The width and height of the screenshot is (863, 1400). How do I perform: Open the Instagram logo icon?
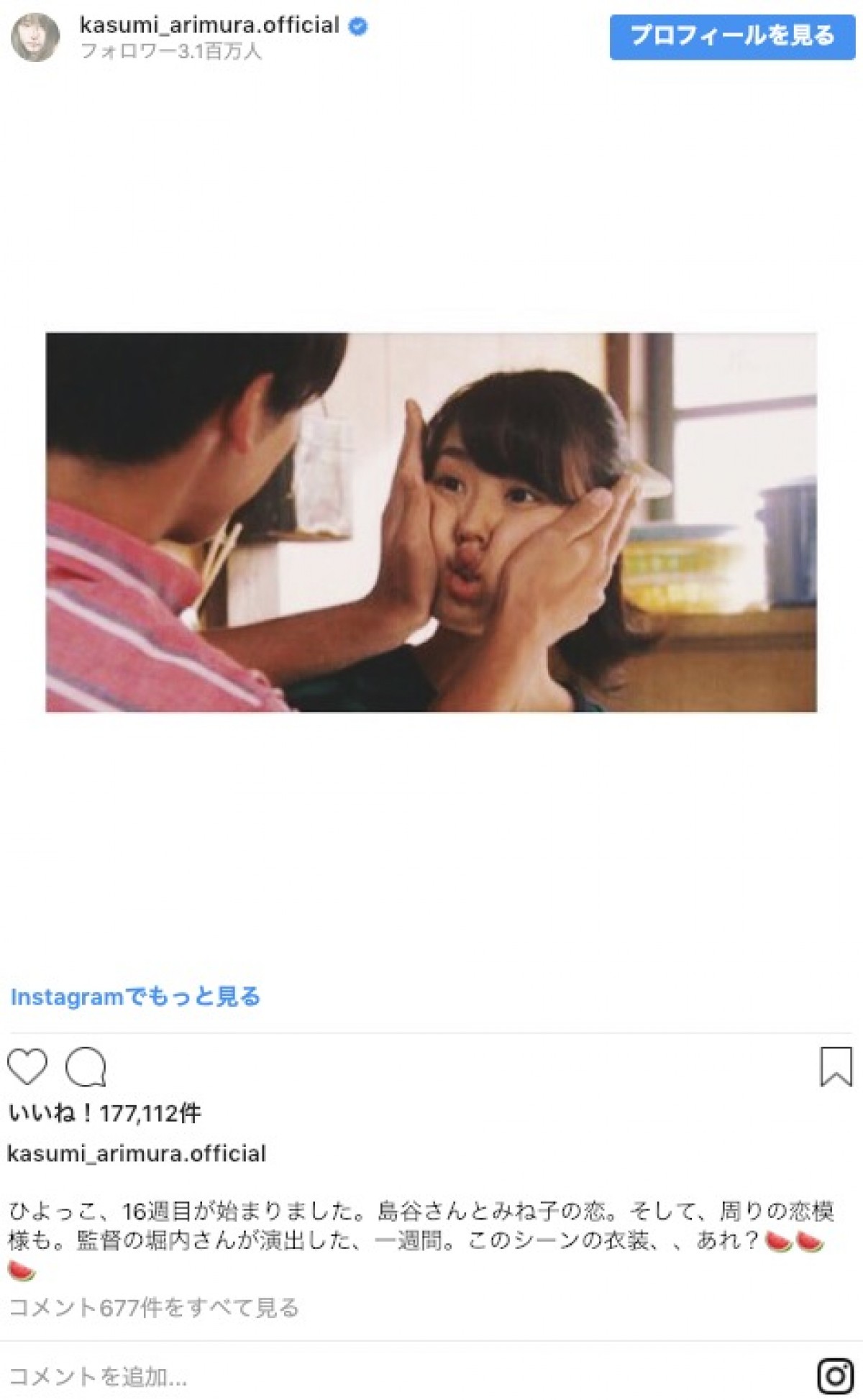click(835, 1376)
